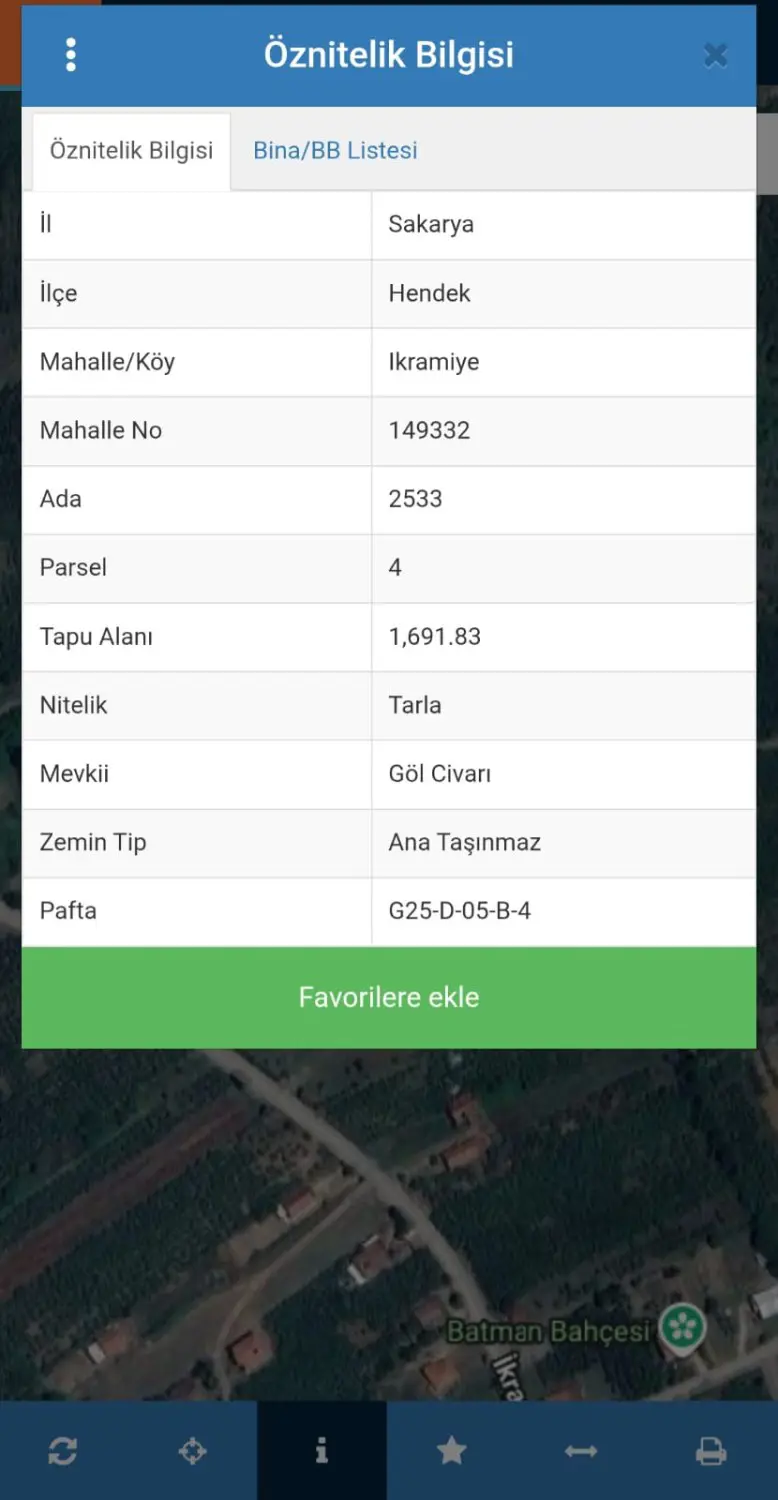Tap the Favorilere ekle button

[x=389, y=997]
